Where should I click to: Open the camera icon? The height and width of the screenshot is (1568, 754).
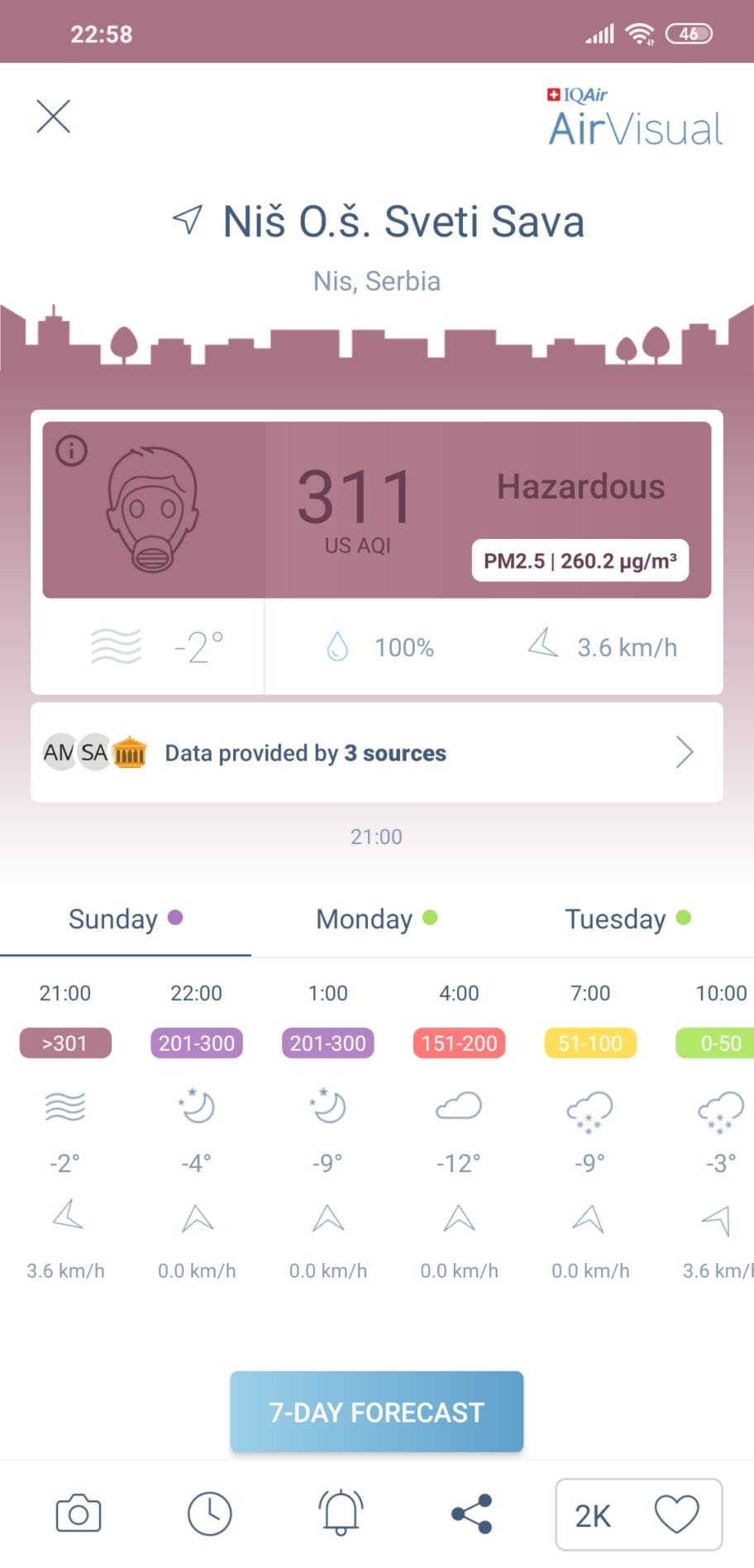(x=79, y=1513)
